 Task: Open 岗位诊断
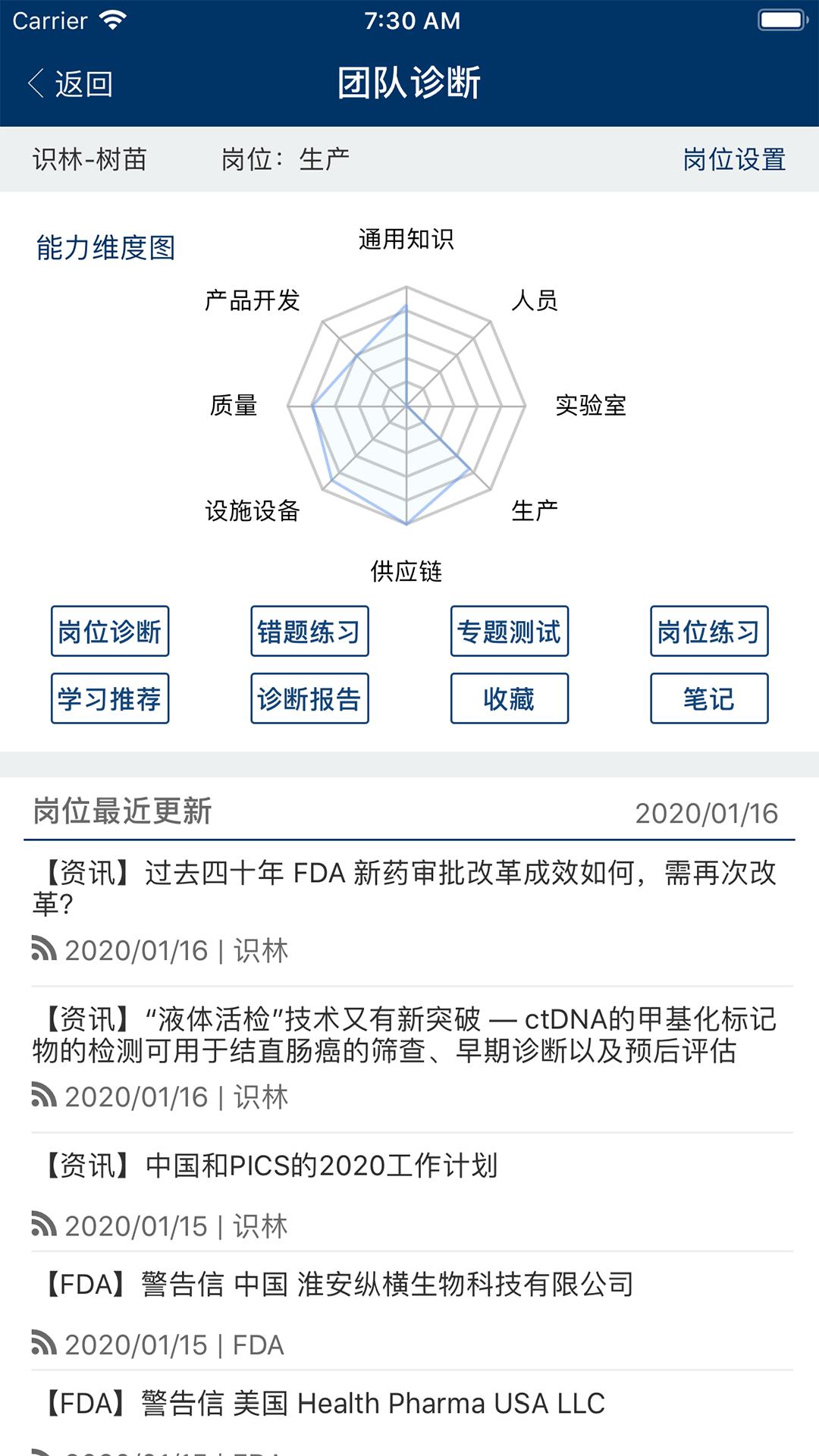click(110, 630)
